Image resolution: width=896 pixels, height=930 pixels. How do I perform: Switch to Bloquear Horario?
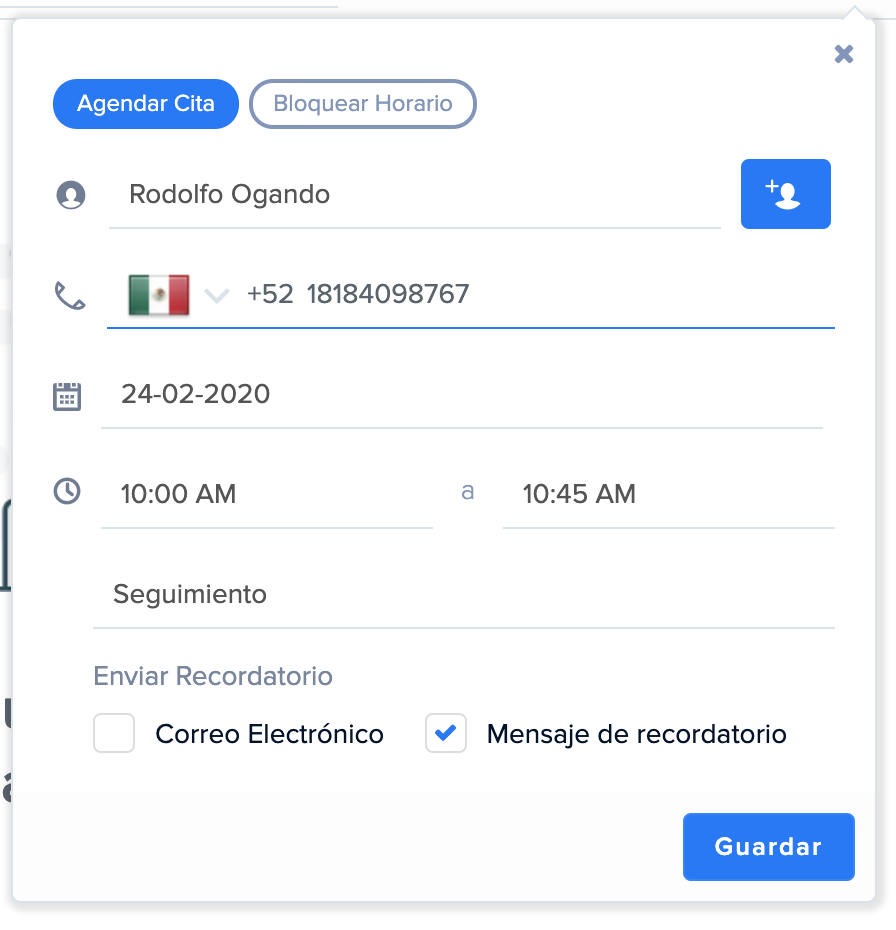tap(363, 104)
